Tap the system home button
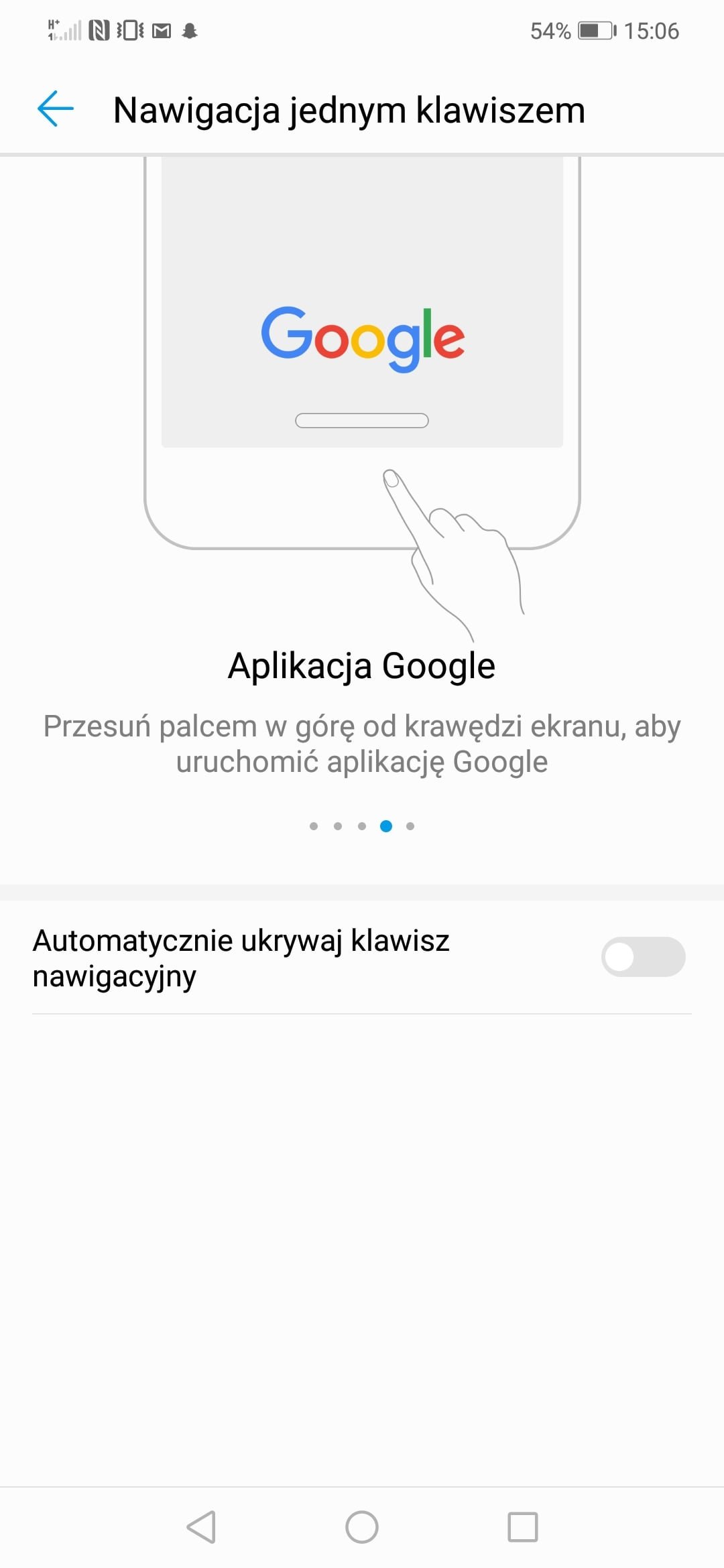The height and width of the screenshot is (1568, 724). point(362,1527)
